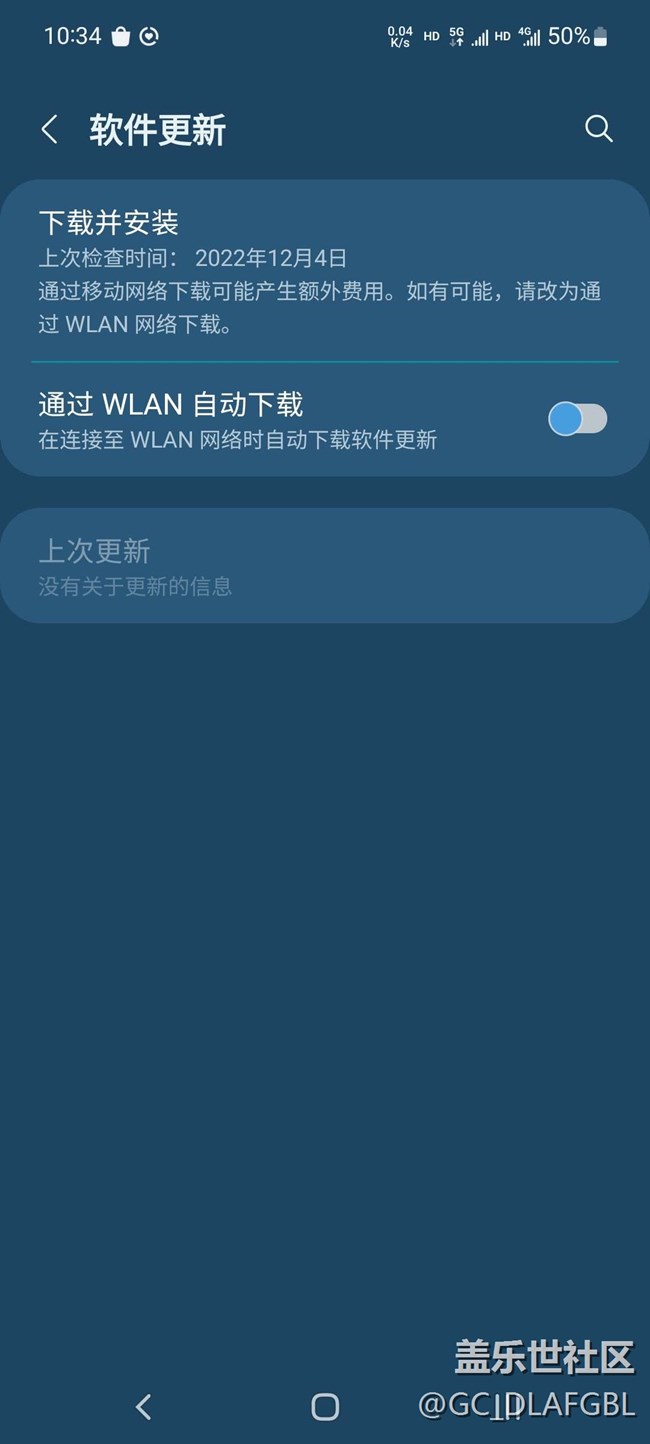Viewport: 650px width, 1444px height.
Task: Go back from 软件更新 screen
Action: tap(49, 129)
